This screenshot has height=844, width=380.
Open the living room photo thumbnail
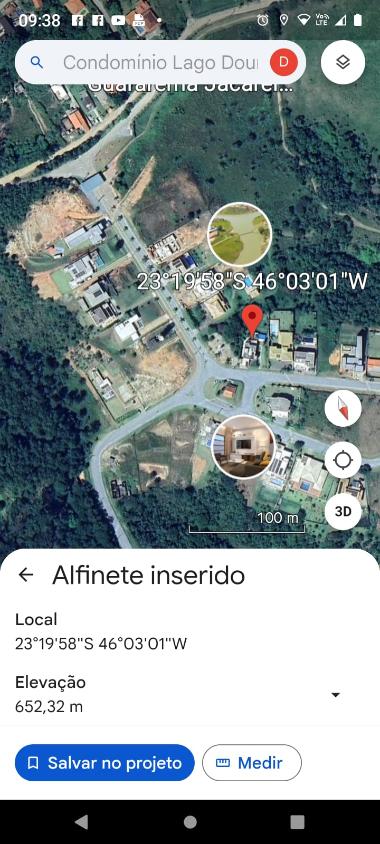243,447
